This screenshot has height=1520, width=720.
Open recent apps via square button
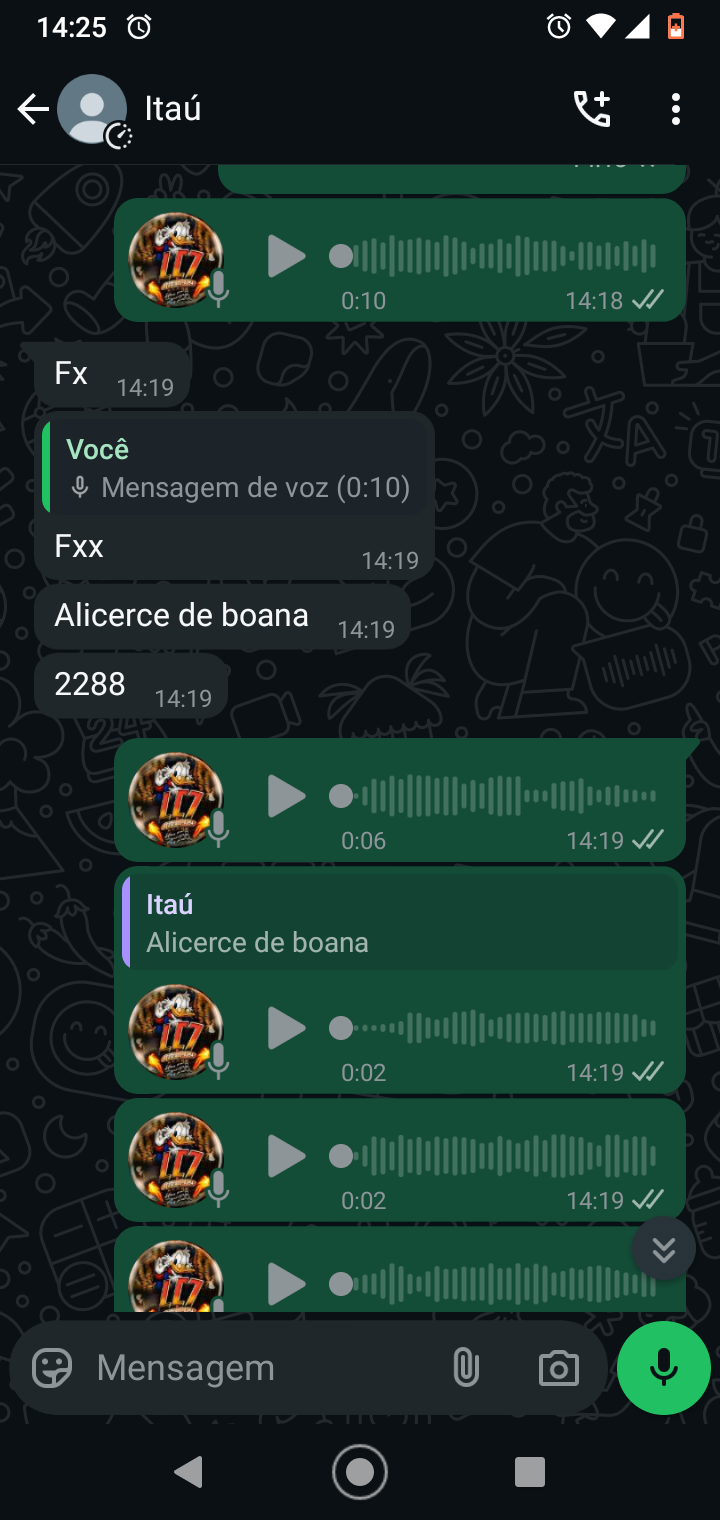click(529, 1472)
